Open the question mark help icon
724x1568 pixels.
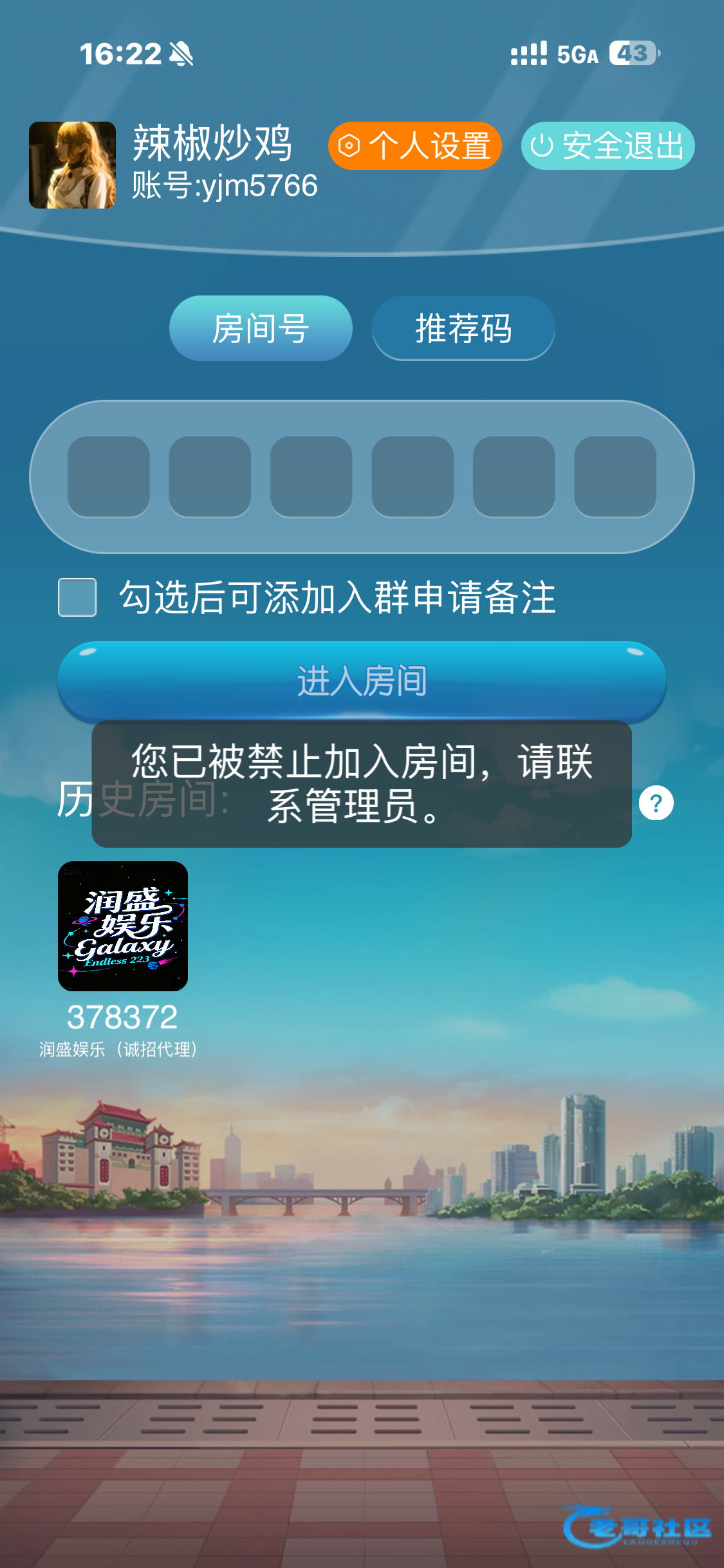[656, 803]
